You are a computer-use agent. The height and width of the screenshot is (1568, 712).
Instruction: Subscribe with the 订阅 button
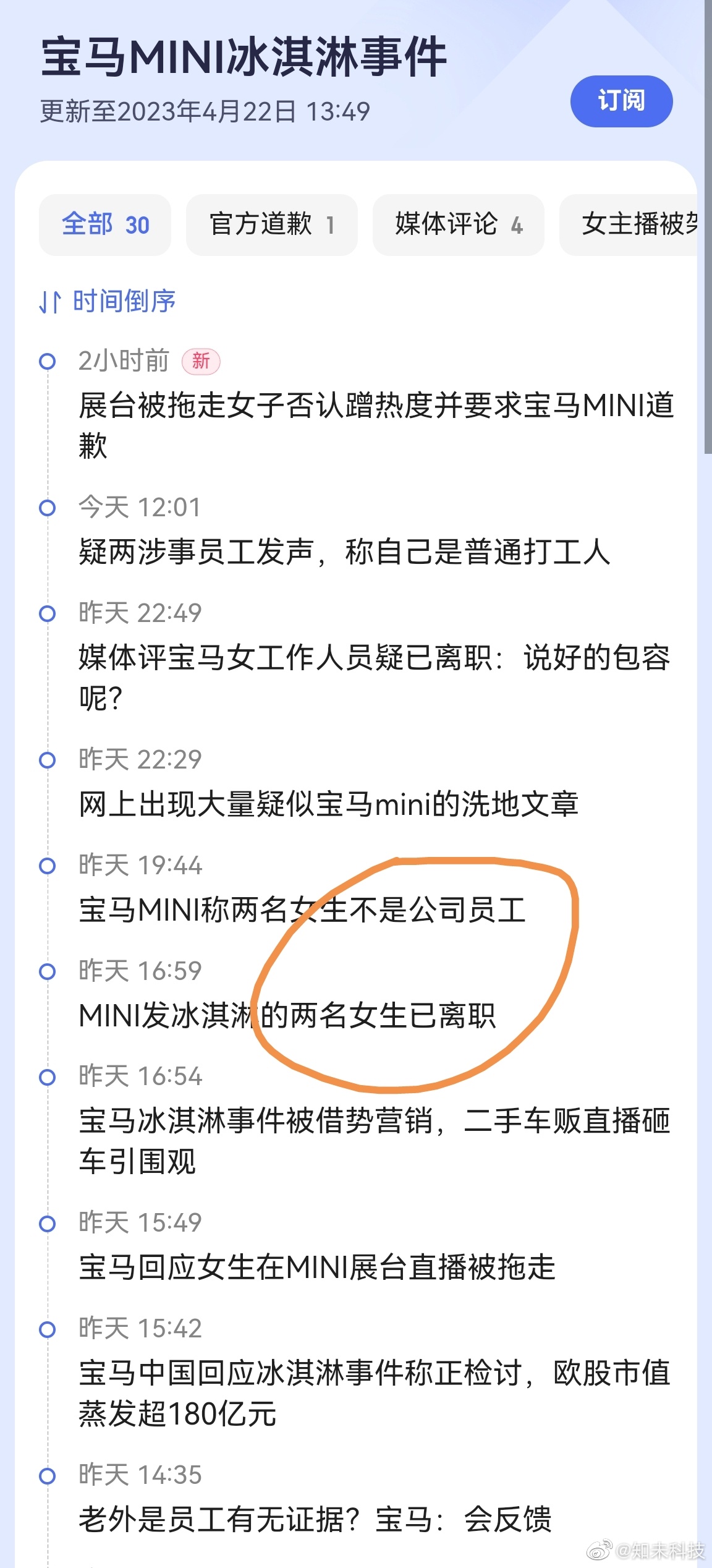tap(621, 101)
